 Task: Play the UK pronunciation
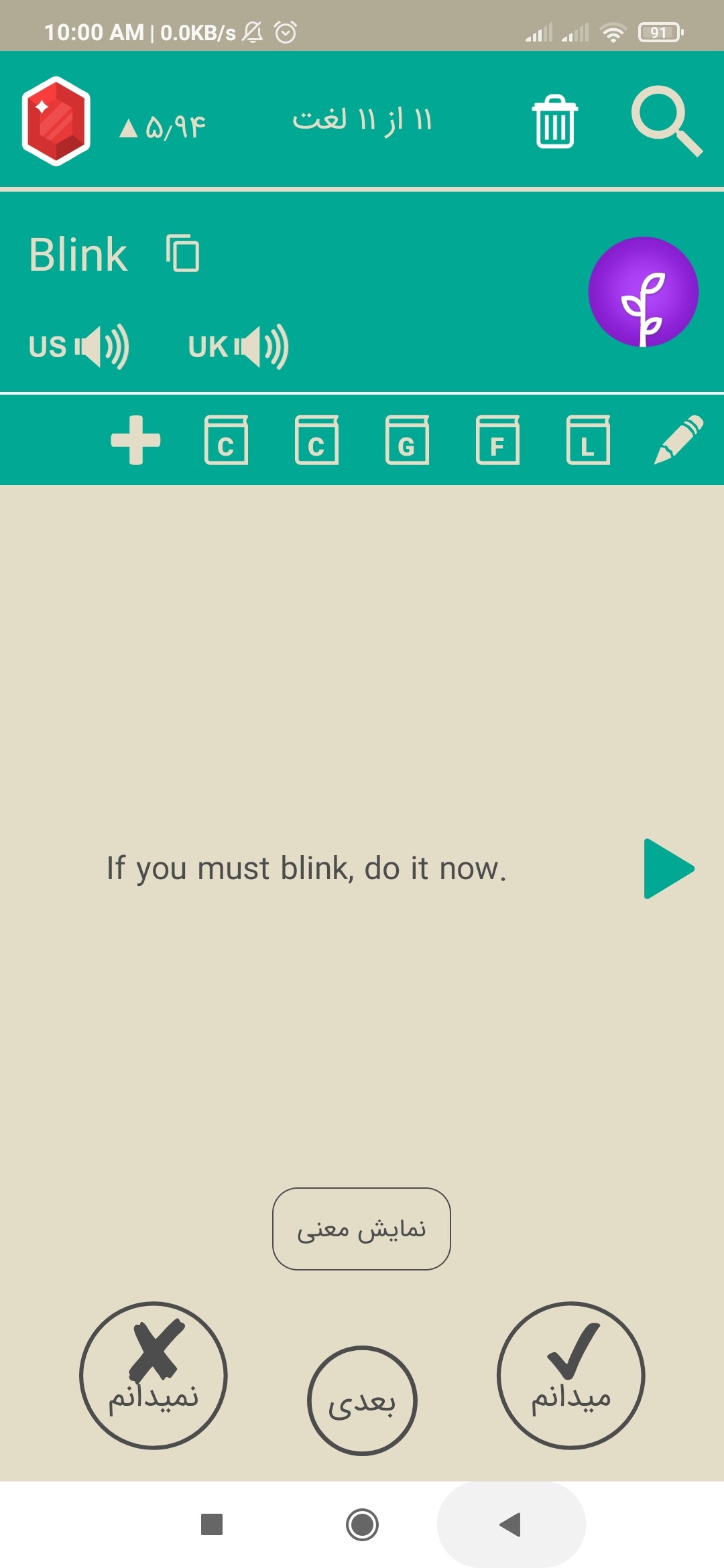[x=239, y=346]
